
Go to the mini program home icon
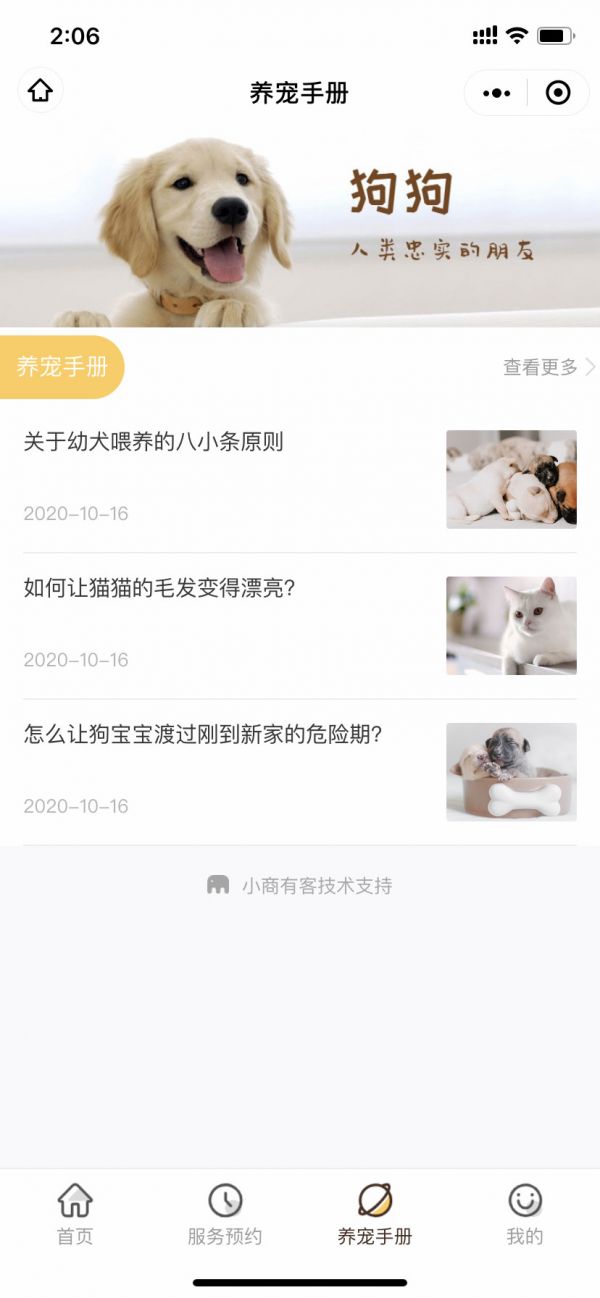click(40, 92)
